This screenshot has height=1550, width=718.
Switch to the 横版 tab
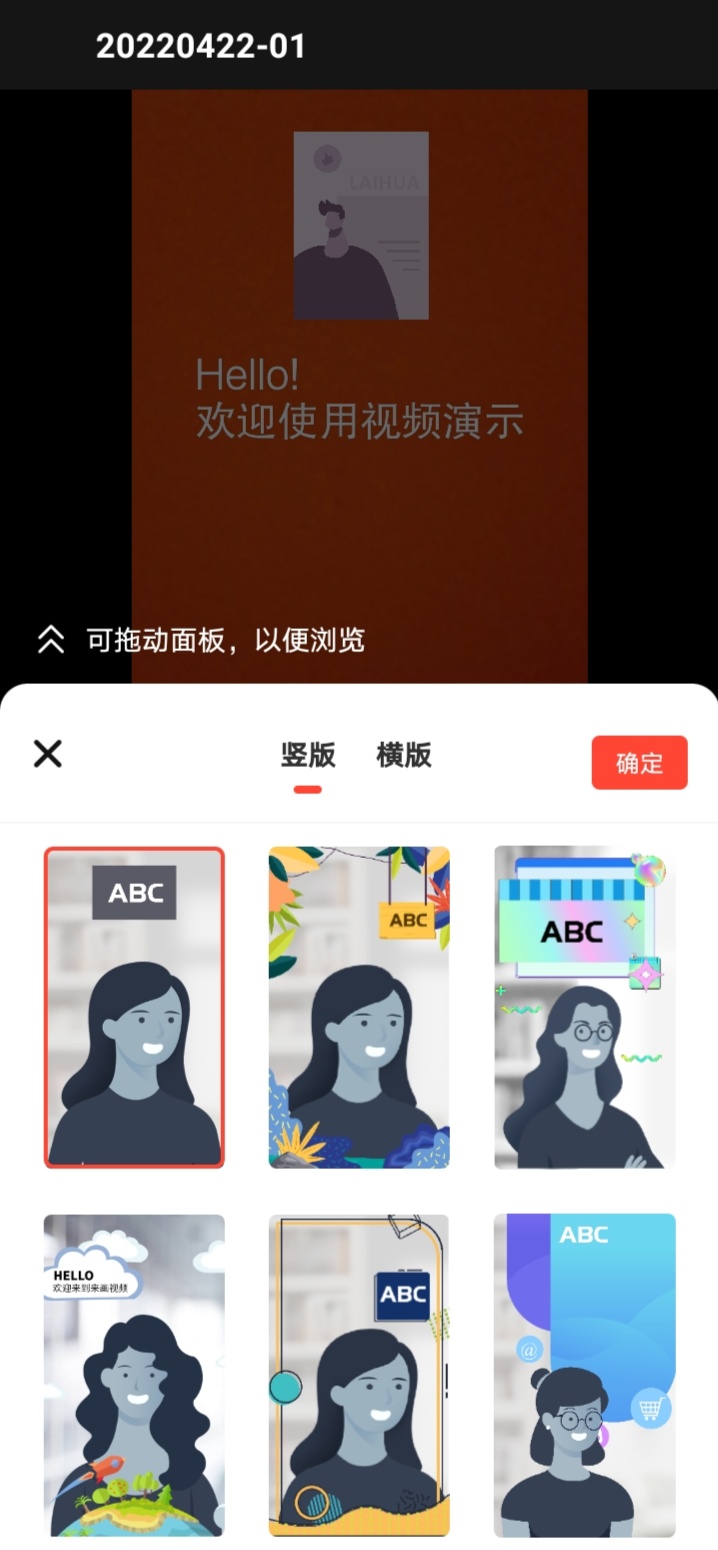pos(404,755)
